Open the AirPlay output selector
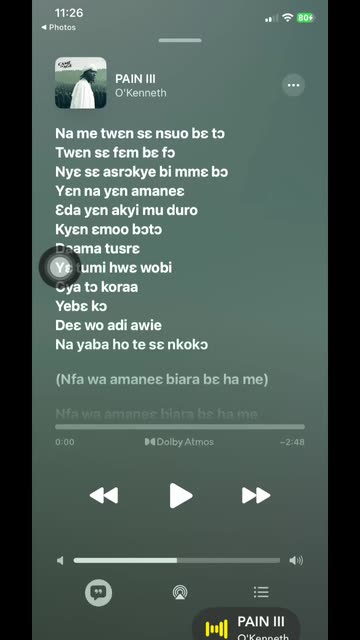Viewport: 360px width, 640px height. click(x=180, y=592)
